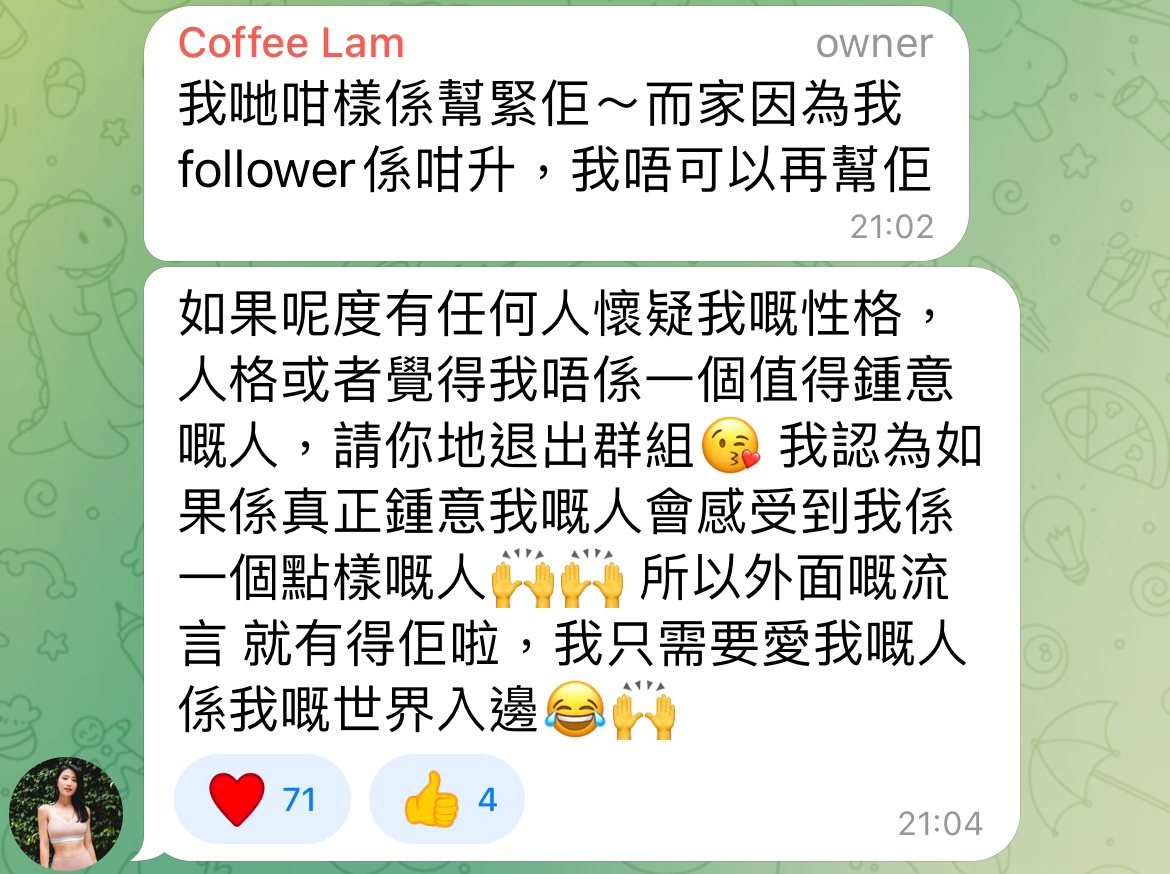
Task: Tap the thumbs-up reaction with 4
Action: pyautogui.click(x=447, y=799)
